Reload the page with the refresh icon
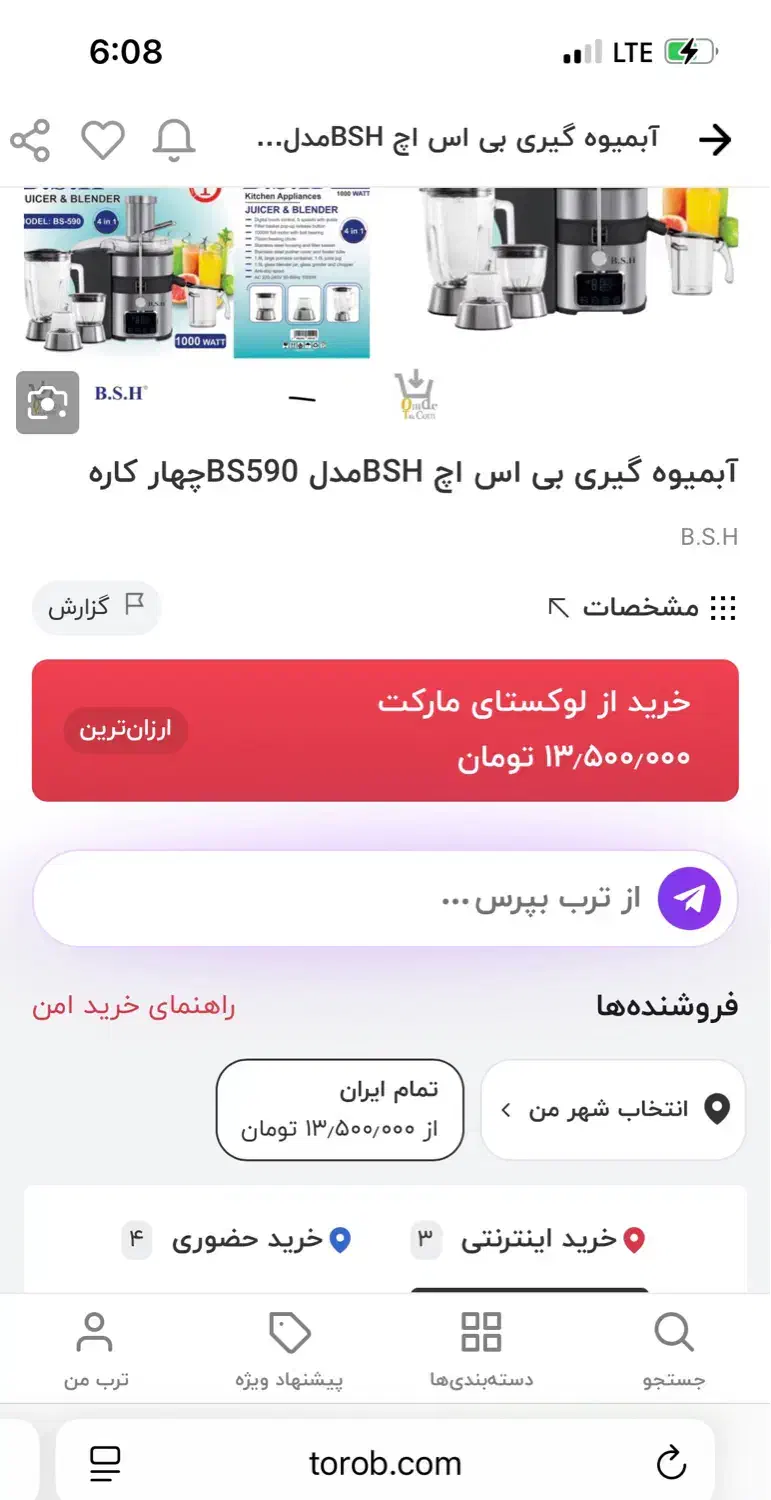 [673, 1461]
